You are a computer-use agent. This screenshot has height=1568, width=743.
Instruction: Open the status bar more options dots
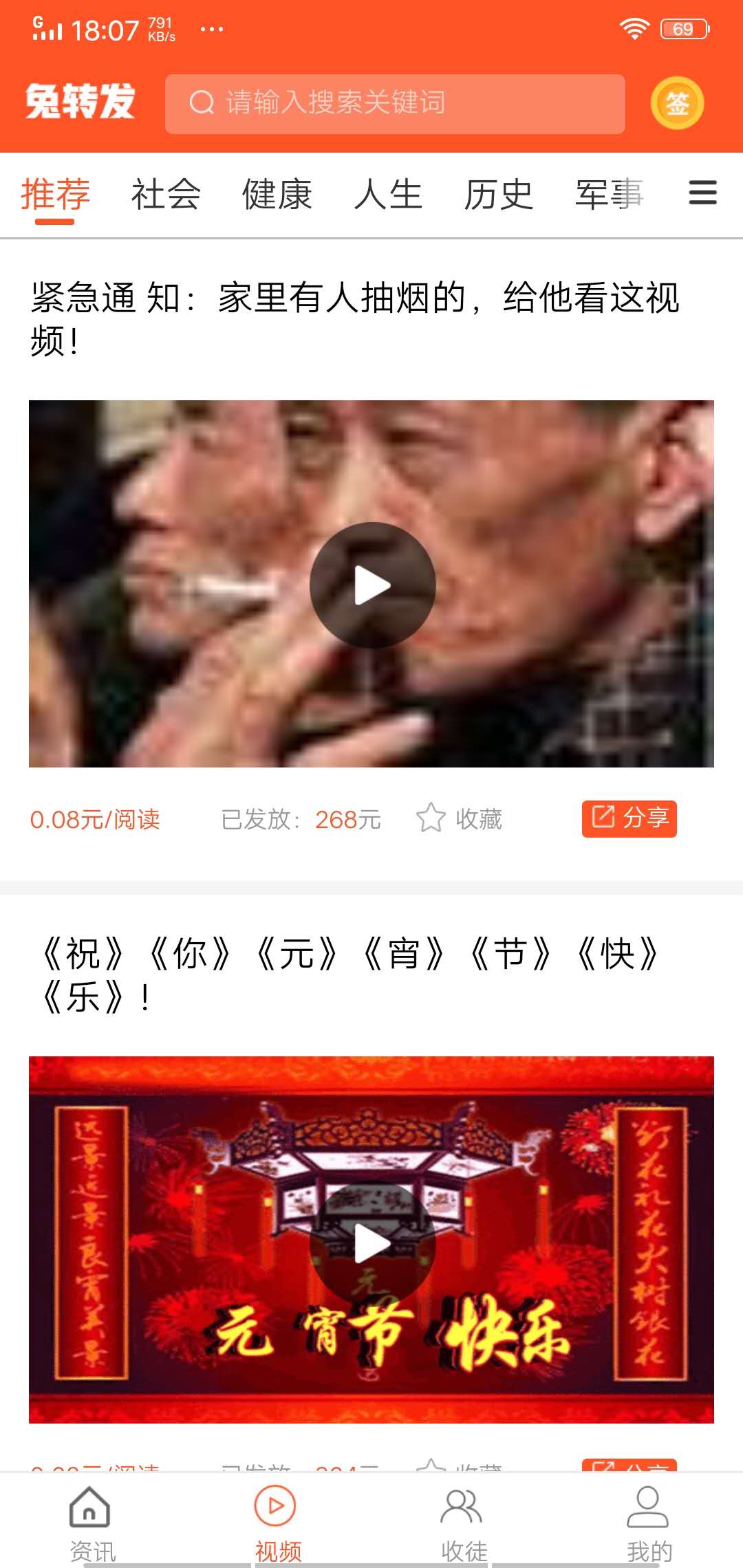pos(211,29)
